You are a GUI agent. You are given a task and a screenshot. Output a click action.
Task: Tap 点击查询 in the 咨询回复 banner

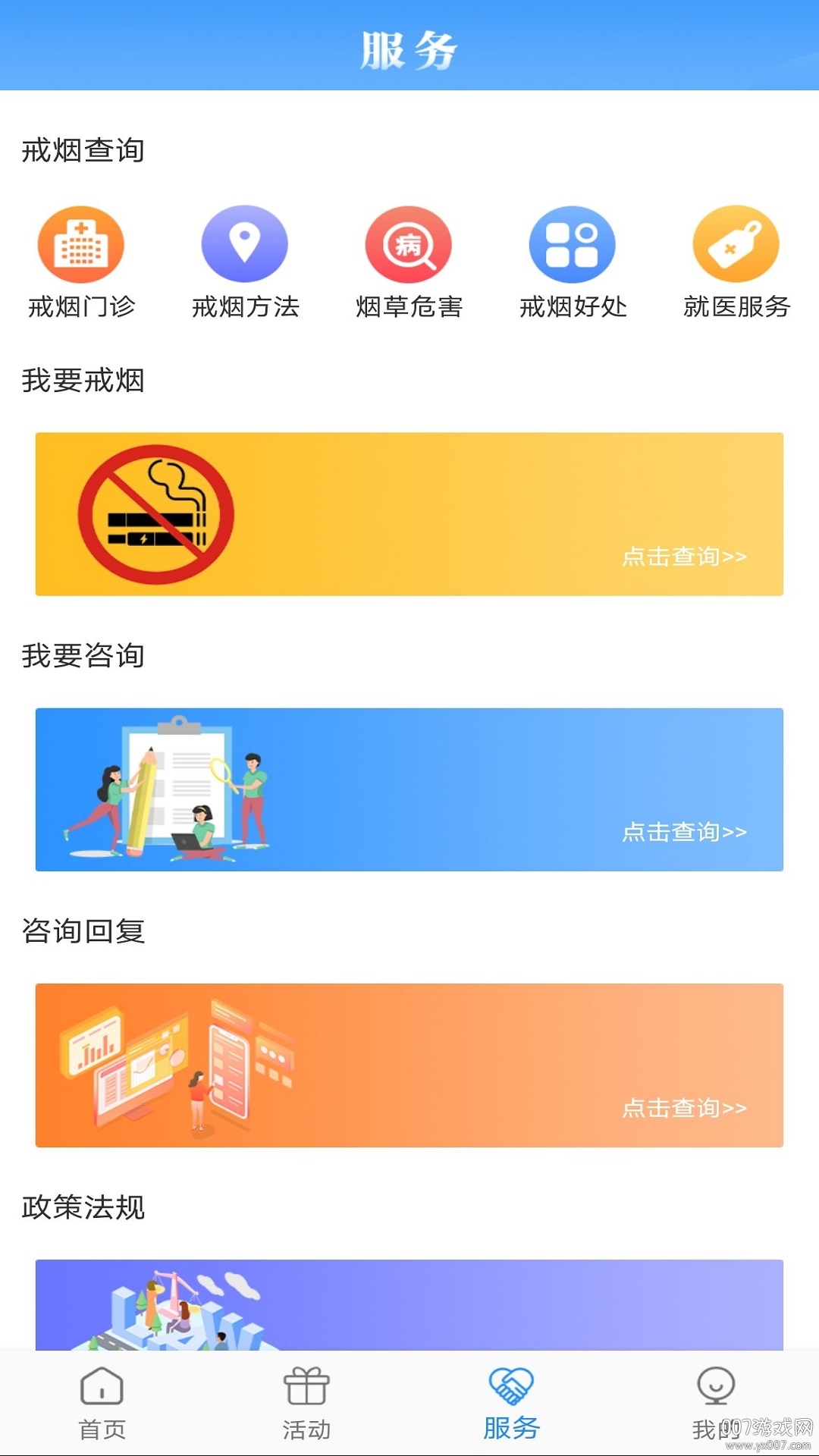(681, 1108)
